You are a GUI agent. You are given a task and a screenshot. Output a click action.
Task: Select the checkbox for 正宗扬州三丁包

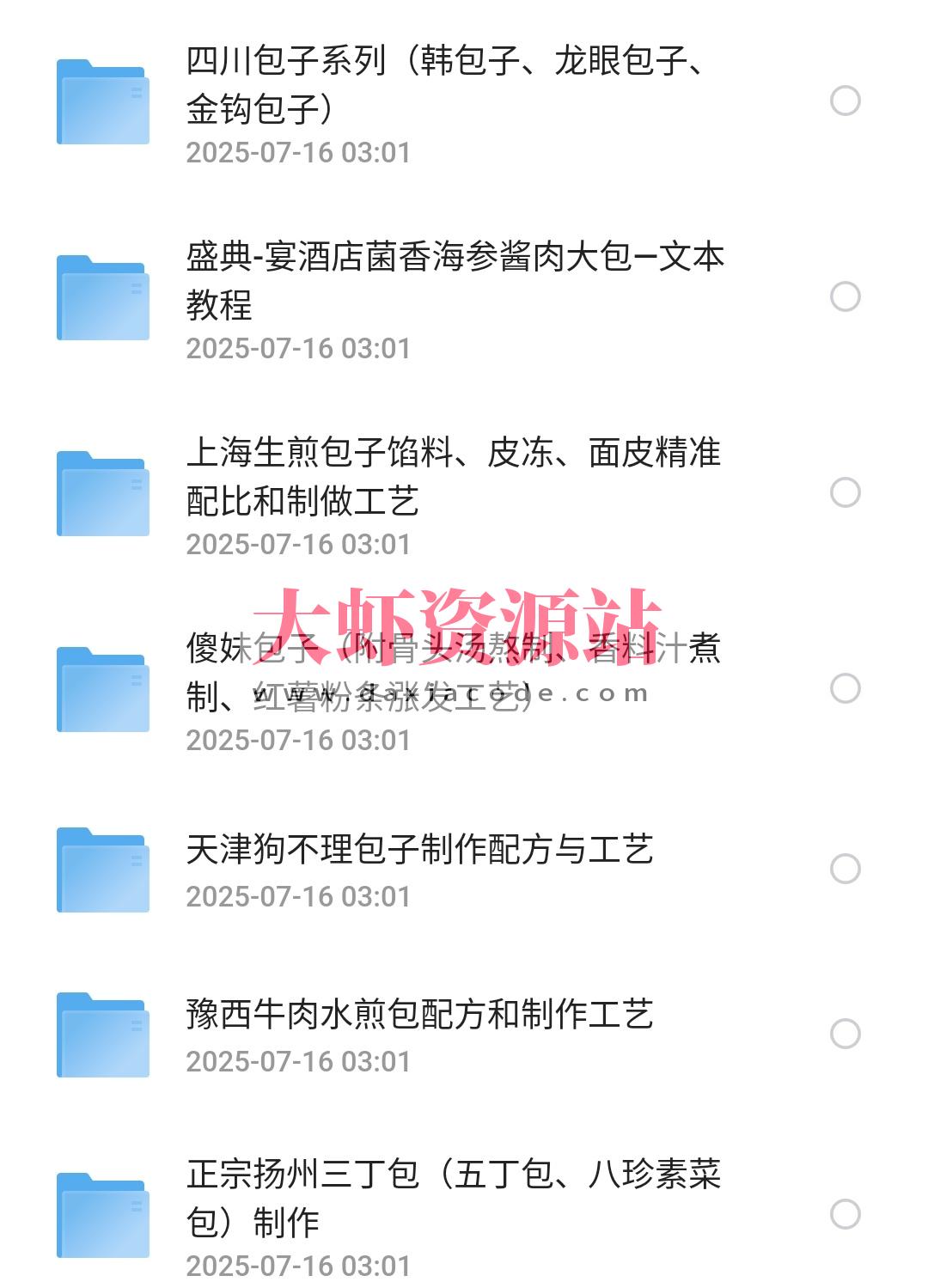[846, 1214]
